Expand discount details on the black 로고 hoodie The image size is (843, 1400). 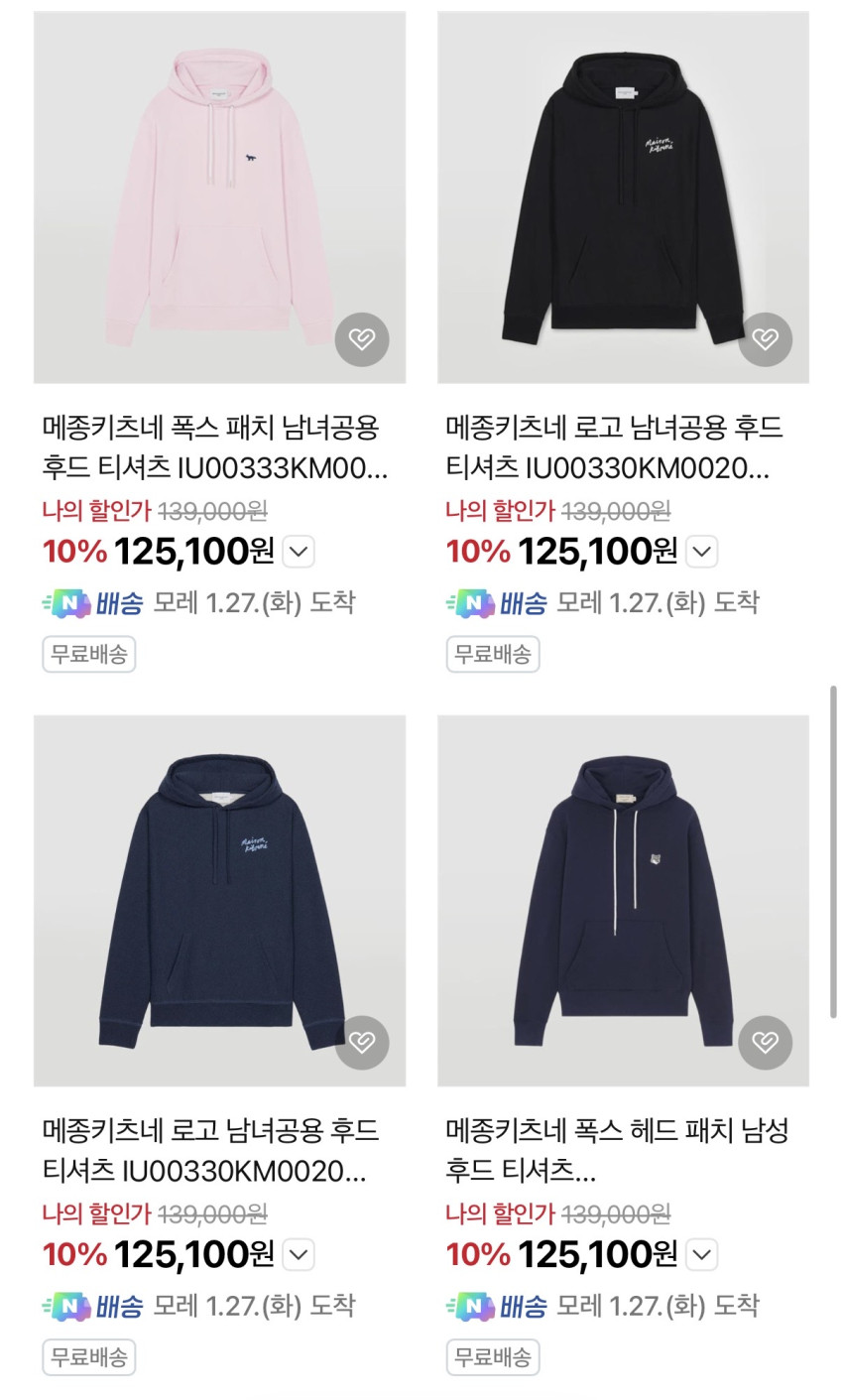[702, 552]
